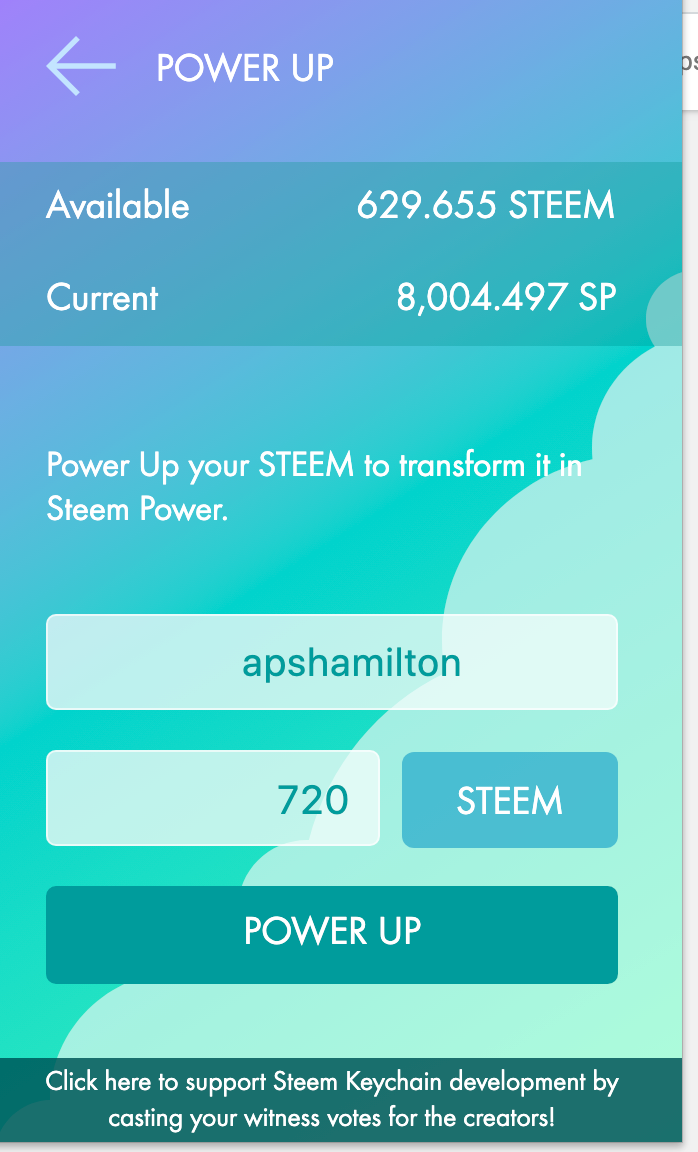Go back using the arrow icon
The width and height of the screenshot is (698, 1152).
(81, 66)
